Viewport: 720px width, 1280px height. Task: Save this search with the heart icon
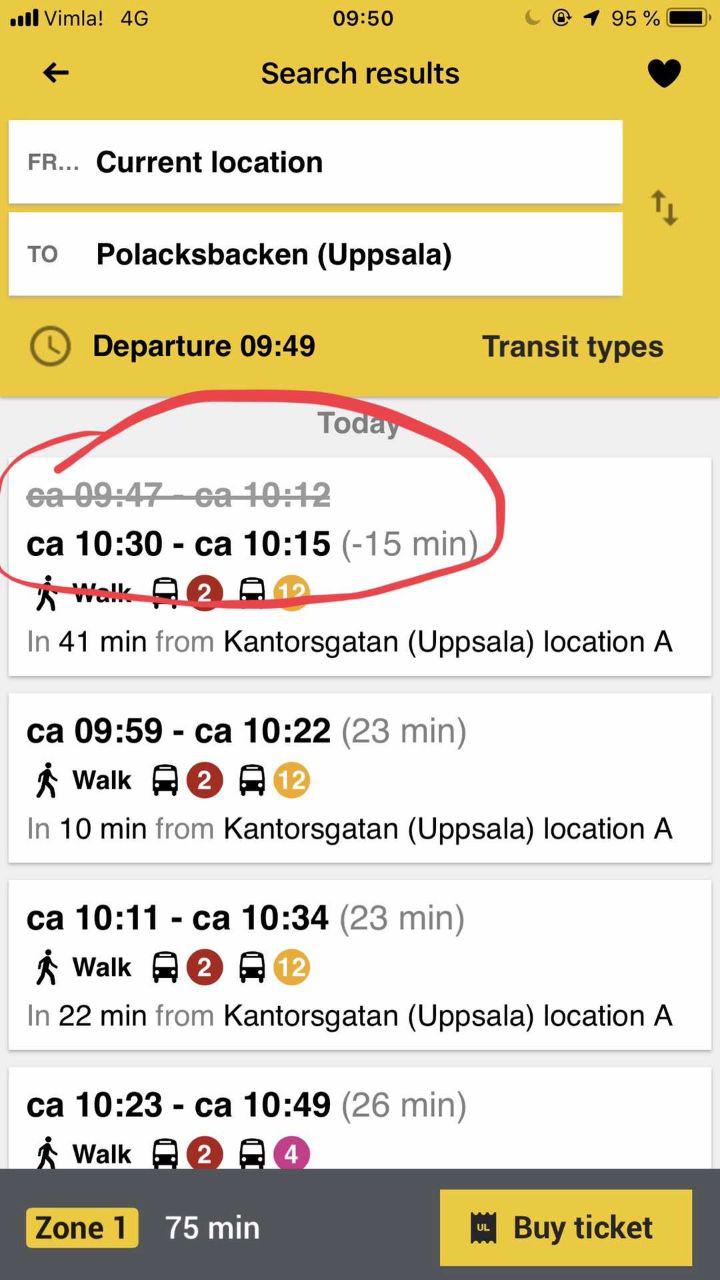664,73
